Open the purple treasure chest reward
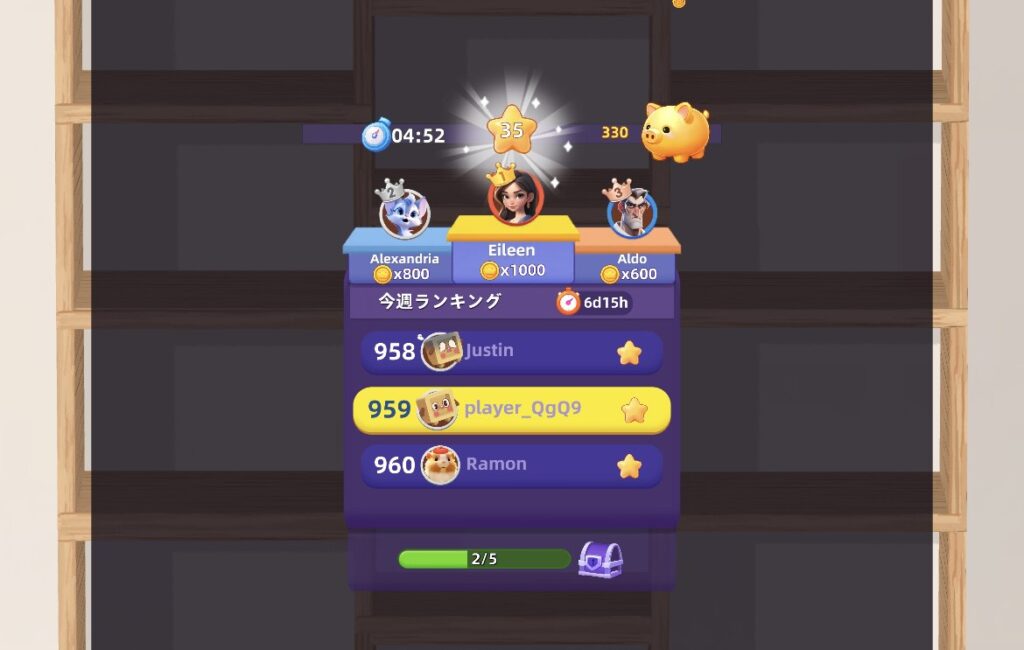1024x650 pixels. [x=600, y=558]
